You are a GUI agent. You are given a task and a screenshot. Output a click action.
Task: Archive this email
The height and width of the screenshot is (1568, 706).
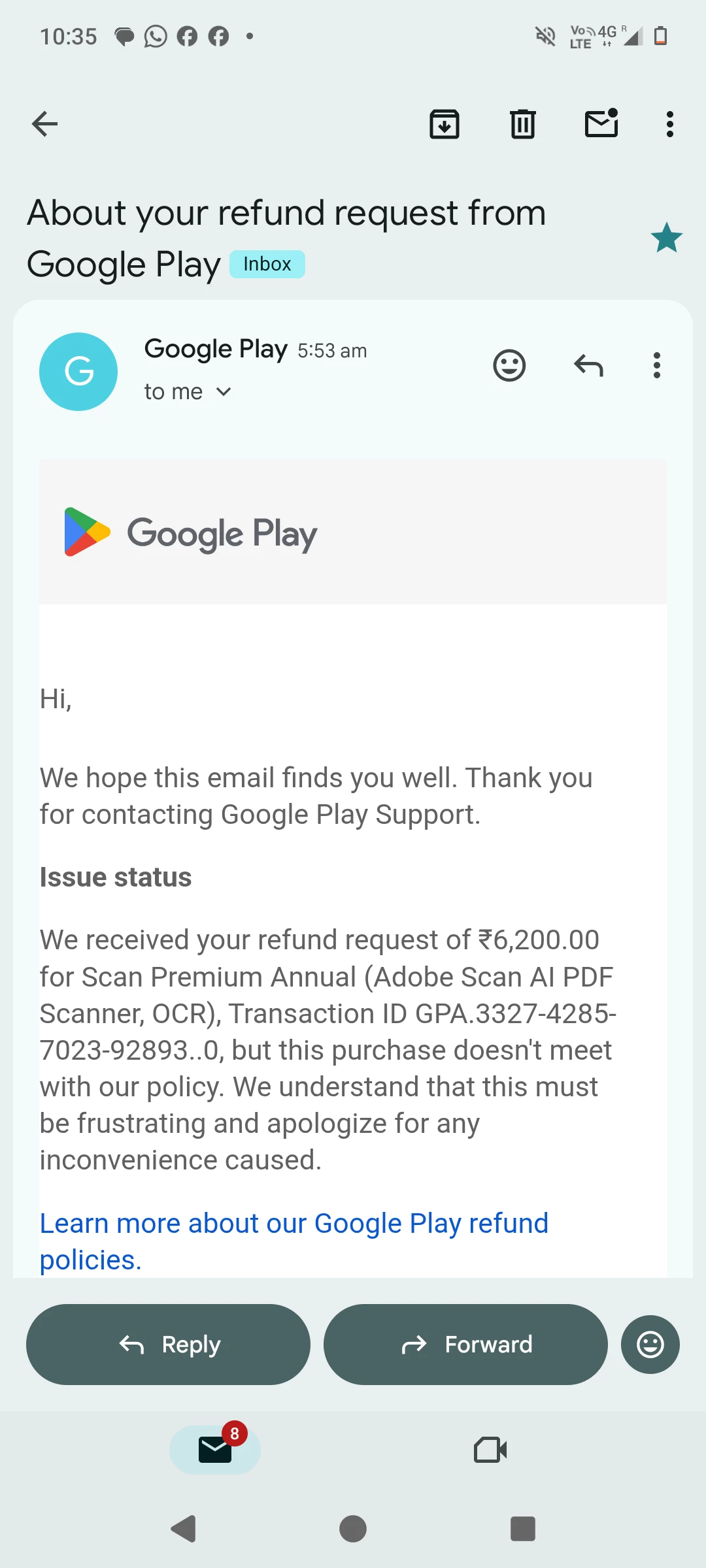[x=445, y=123]
